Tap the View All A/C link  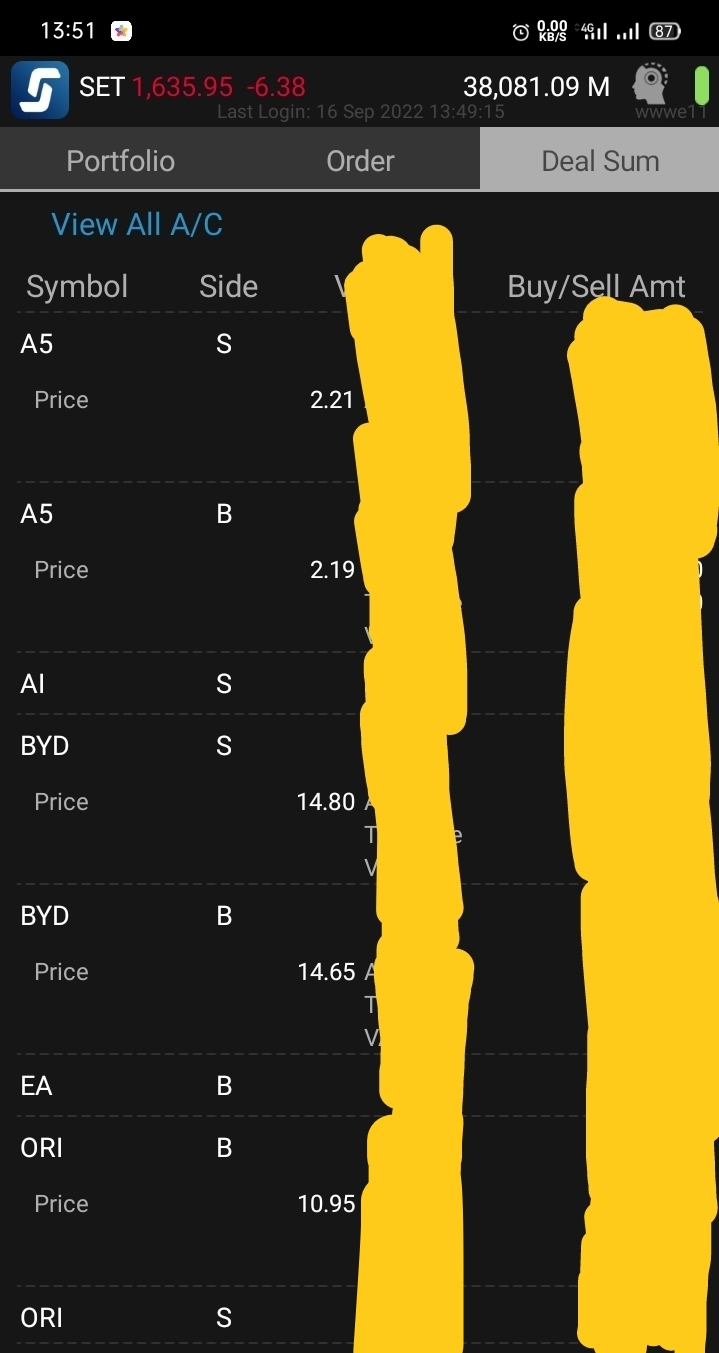coord(137,224)
